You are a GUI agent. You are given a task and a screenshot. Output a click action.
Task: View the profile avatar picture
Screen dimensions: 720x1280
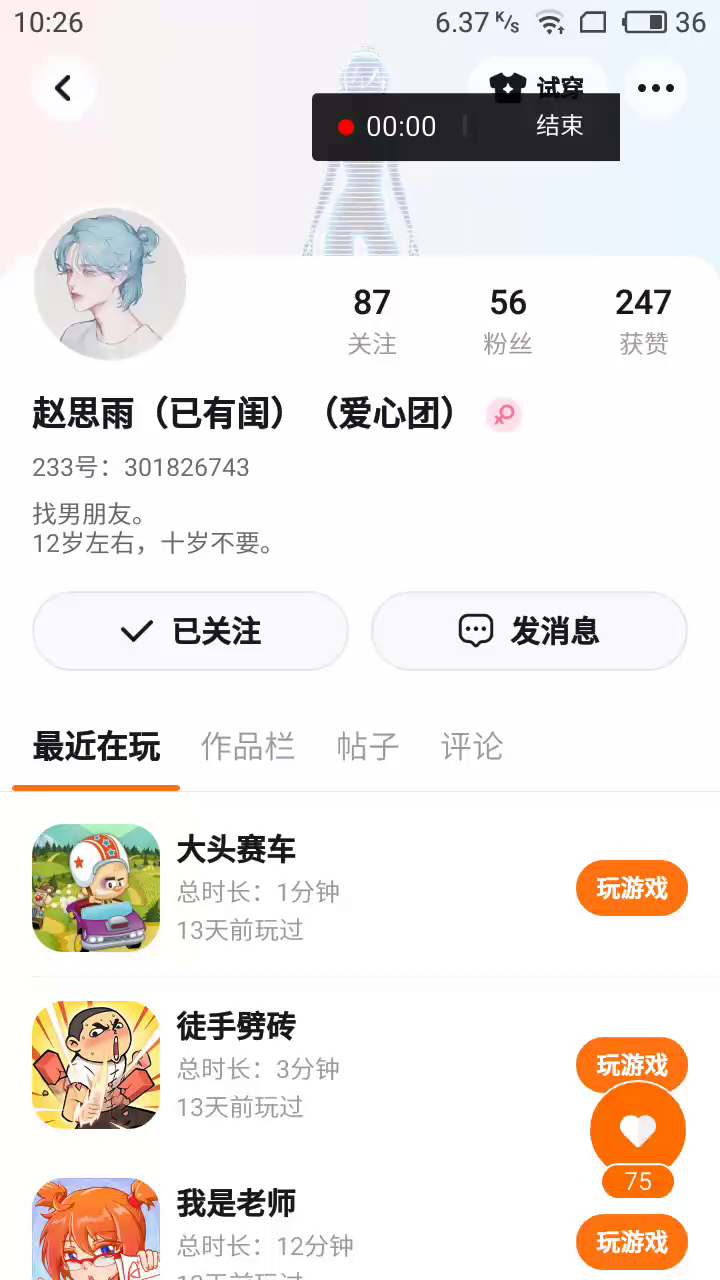pyautogui.click(x=110, y=285)
